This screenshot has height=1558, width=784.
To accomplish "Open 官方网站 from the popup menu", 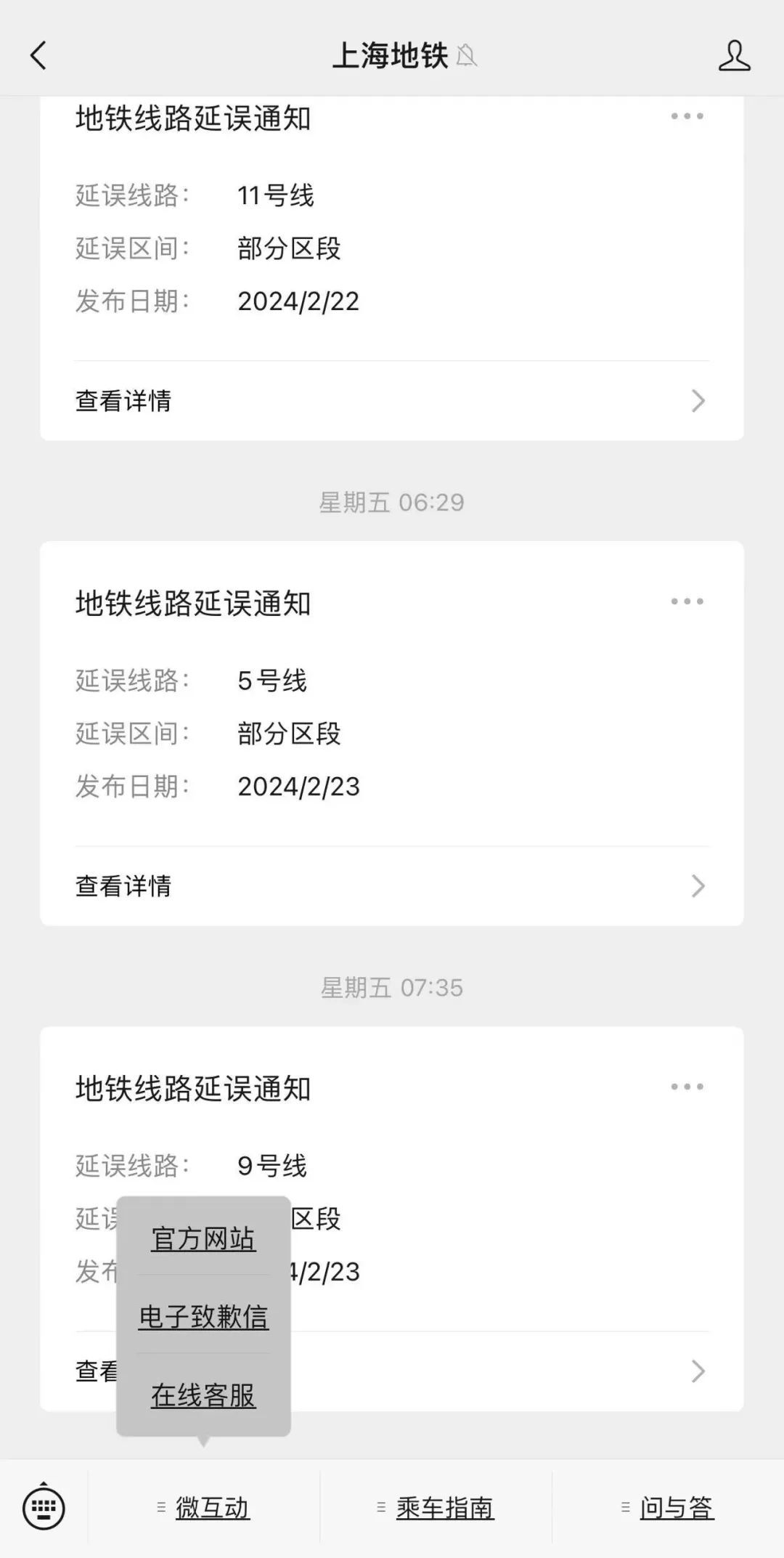I will 203,1238.
